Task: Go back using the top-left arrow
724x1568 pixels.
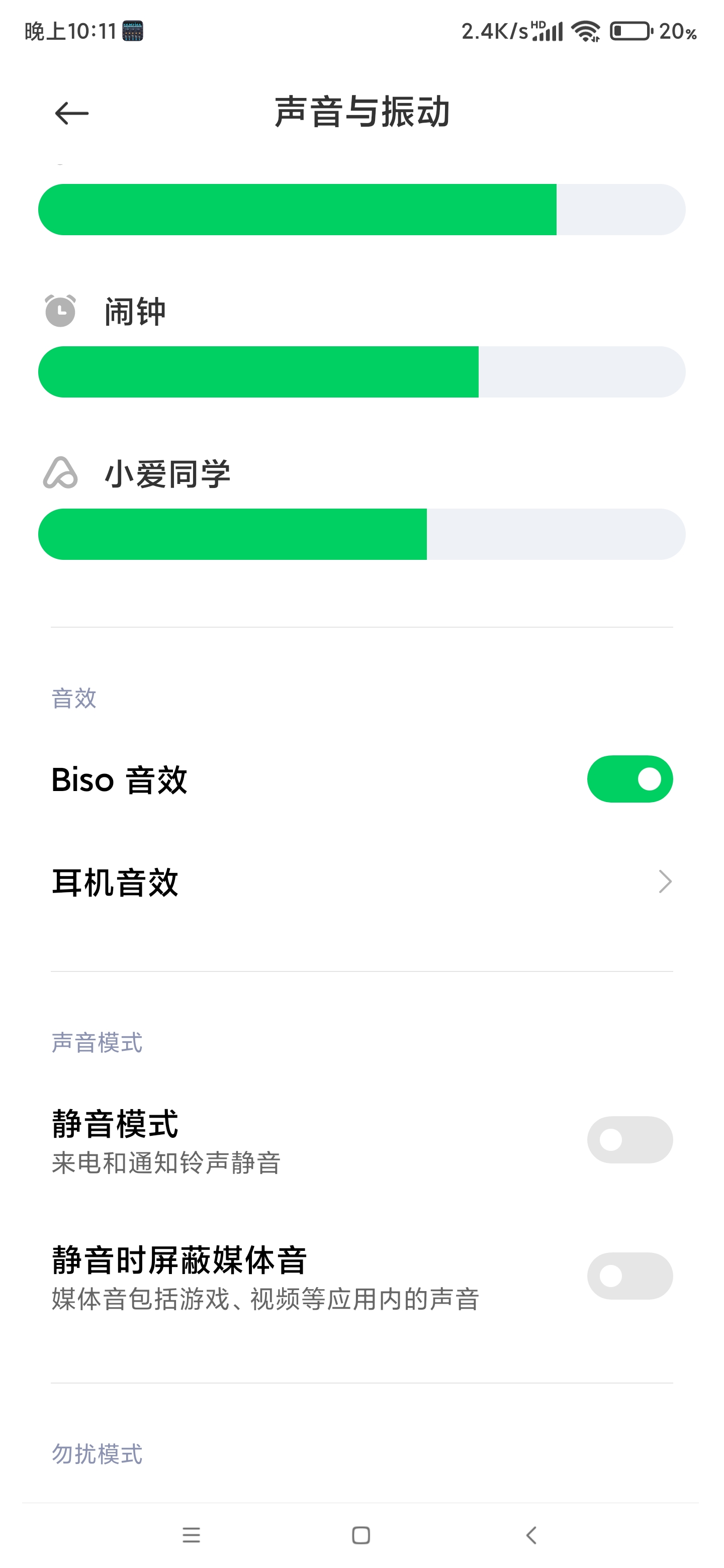Action: coord(71,113)
